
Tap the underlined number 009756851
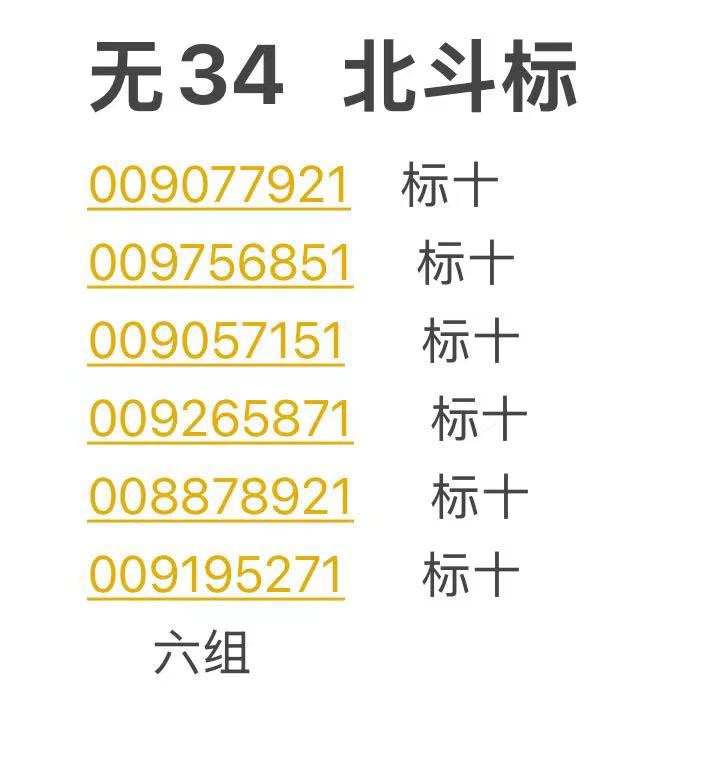(220, 264)
